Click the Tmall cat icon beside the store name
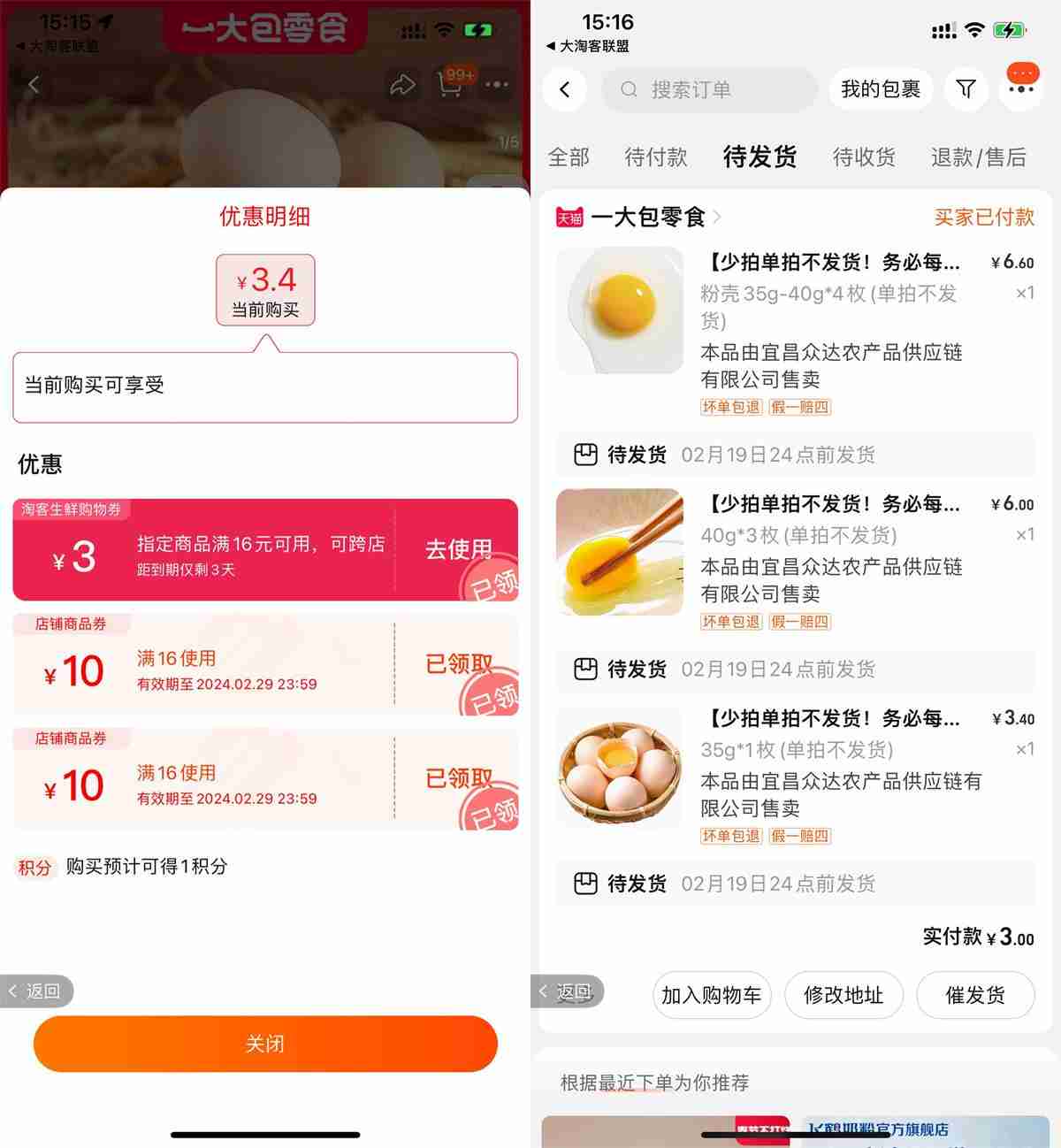 point(569,218)
